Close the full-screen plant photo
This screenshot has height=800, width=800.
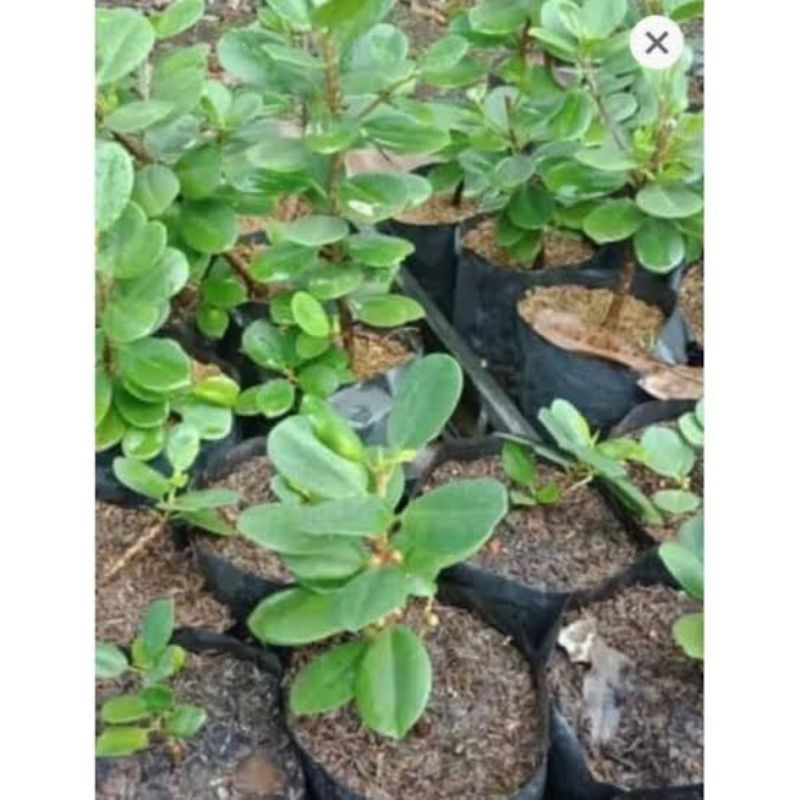pyautogui.click(x=656, y=43)
